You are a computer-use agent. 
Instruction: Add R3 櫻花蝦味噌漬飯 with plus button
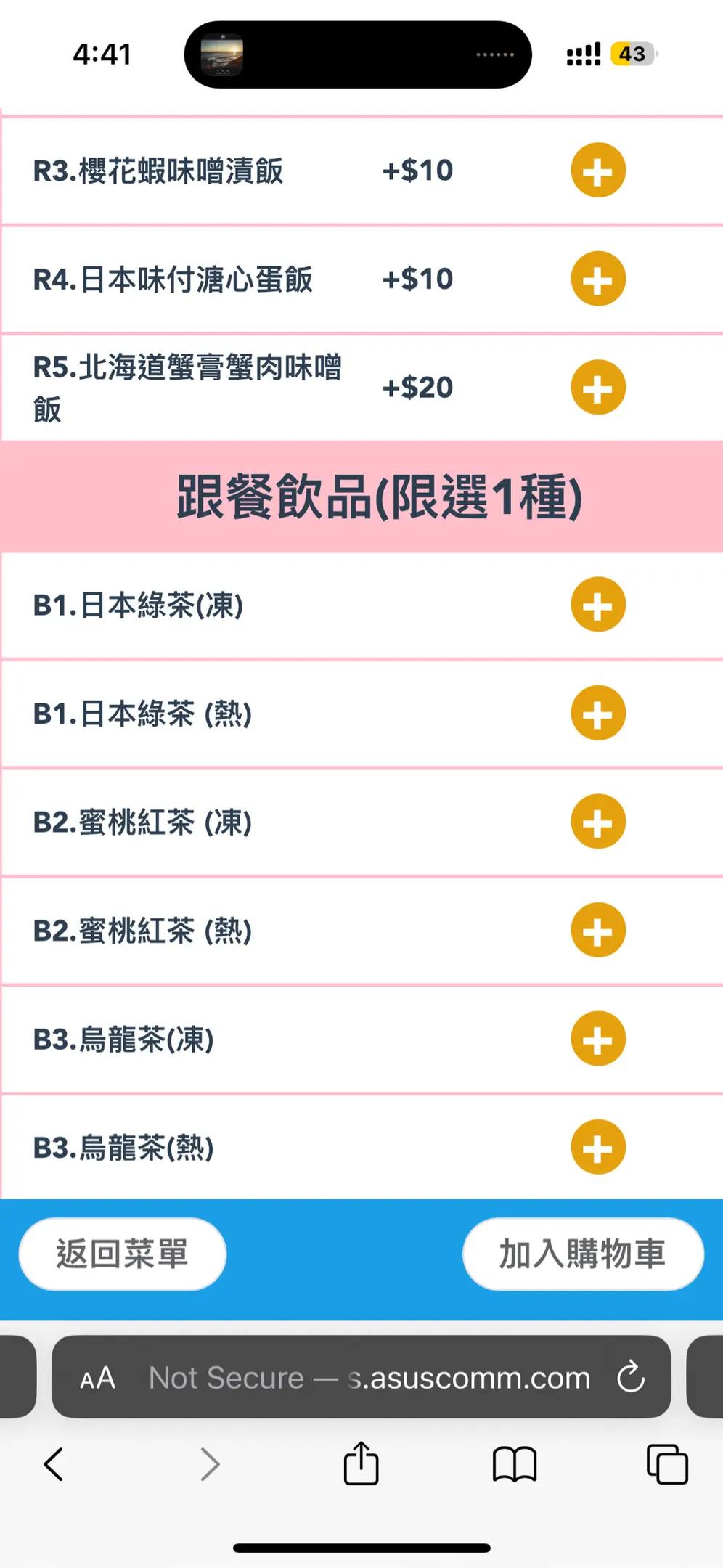pyautogui.click(x=598, y=171)
